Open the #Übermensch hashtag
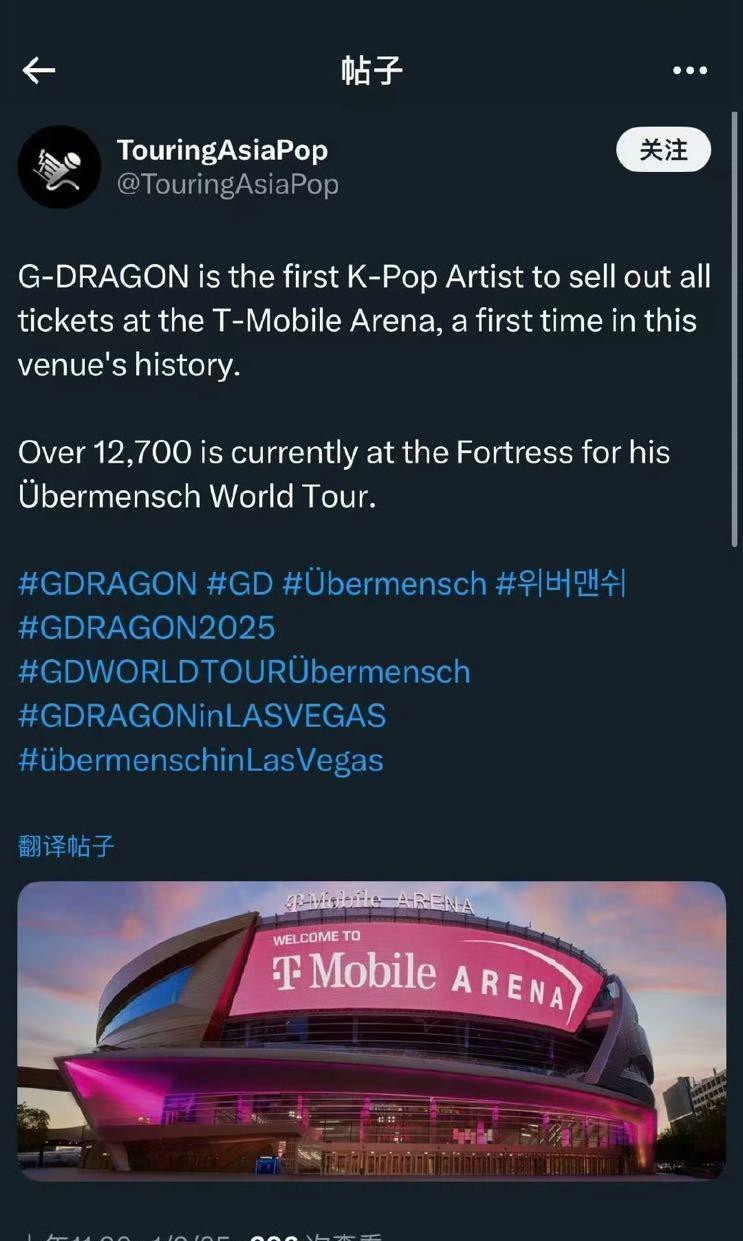 point(384,583)
